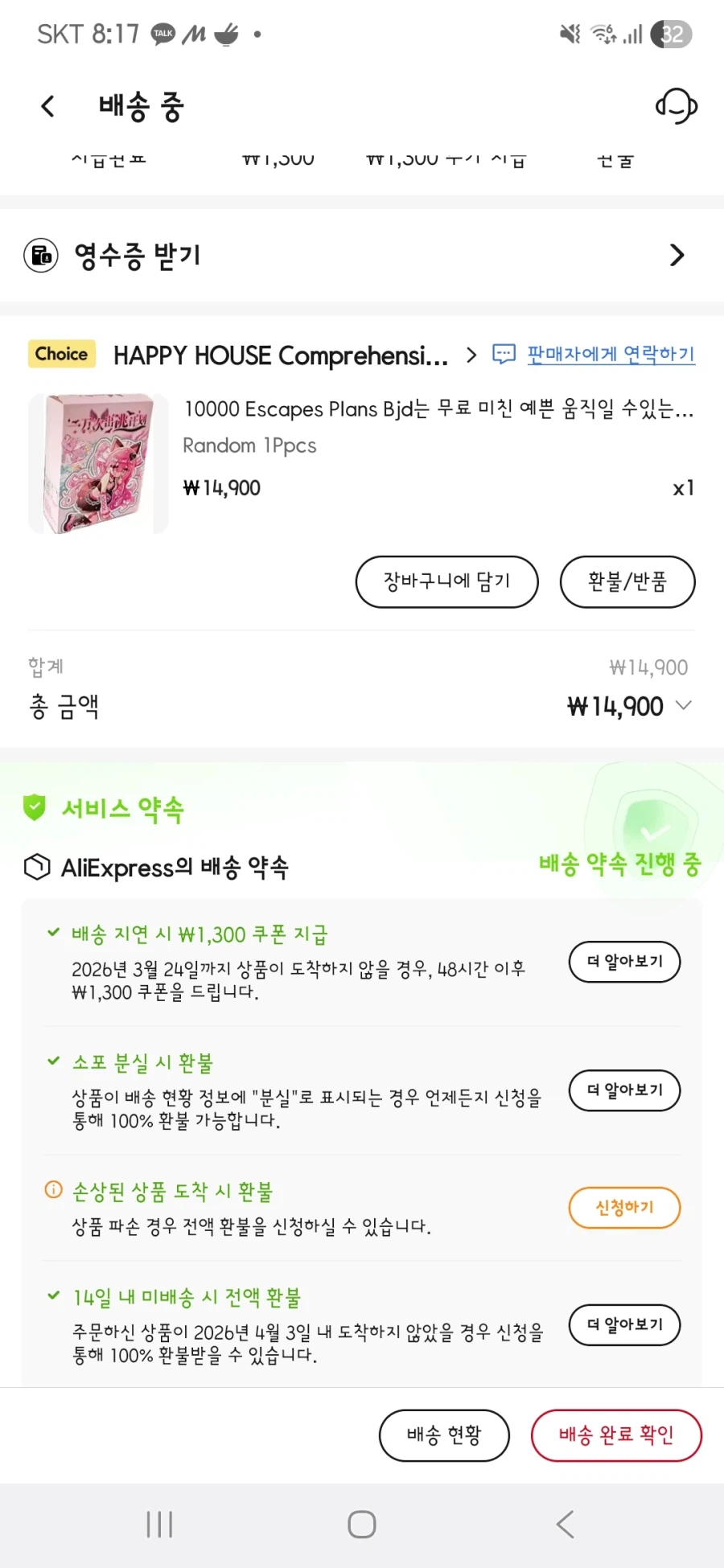Confirm delivery with 배송 완료 확인
This screenshot has height=1568, width=724.
click(616, 1435)
